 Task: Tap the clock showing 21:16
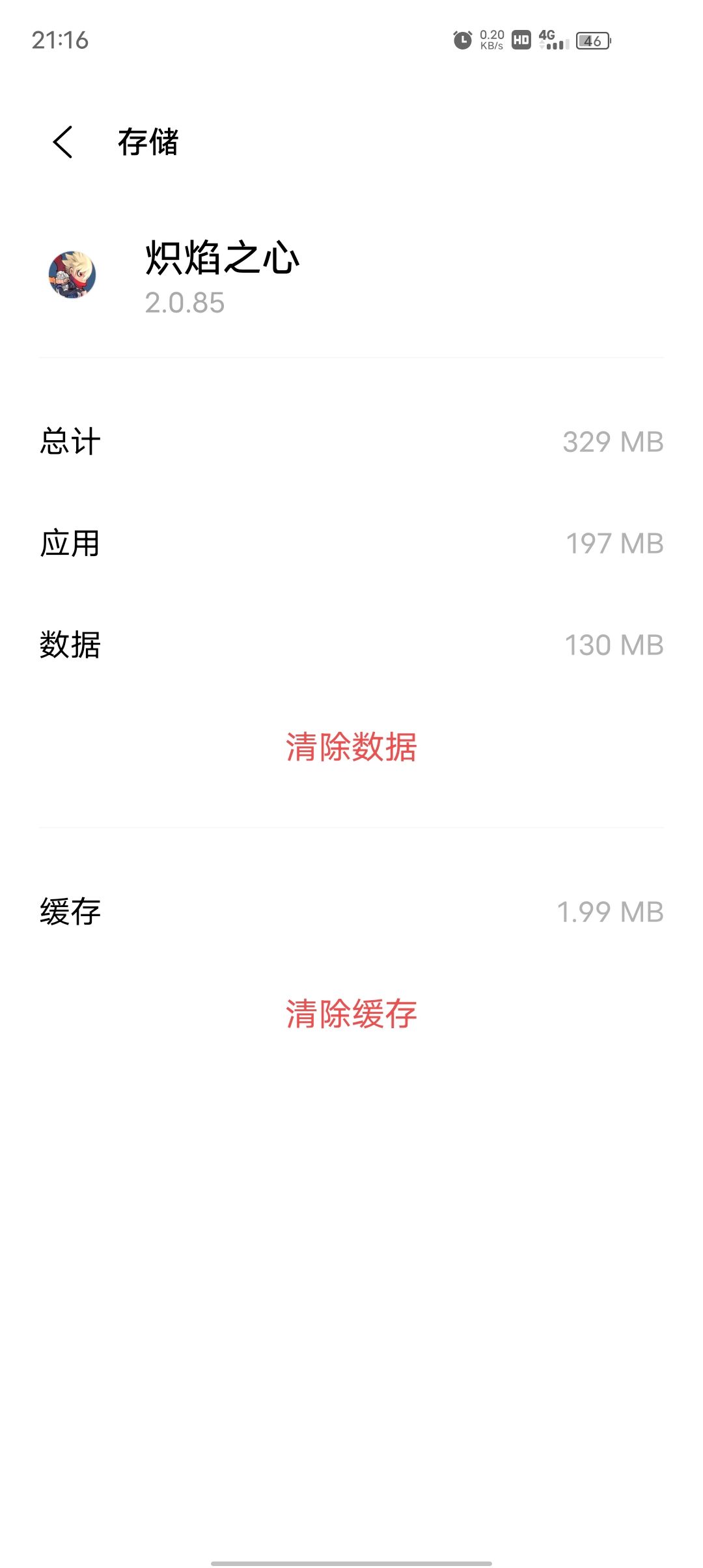[x=60, y=40]
